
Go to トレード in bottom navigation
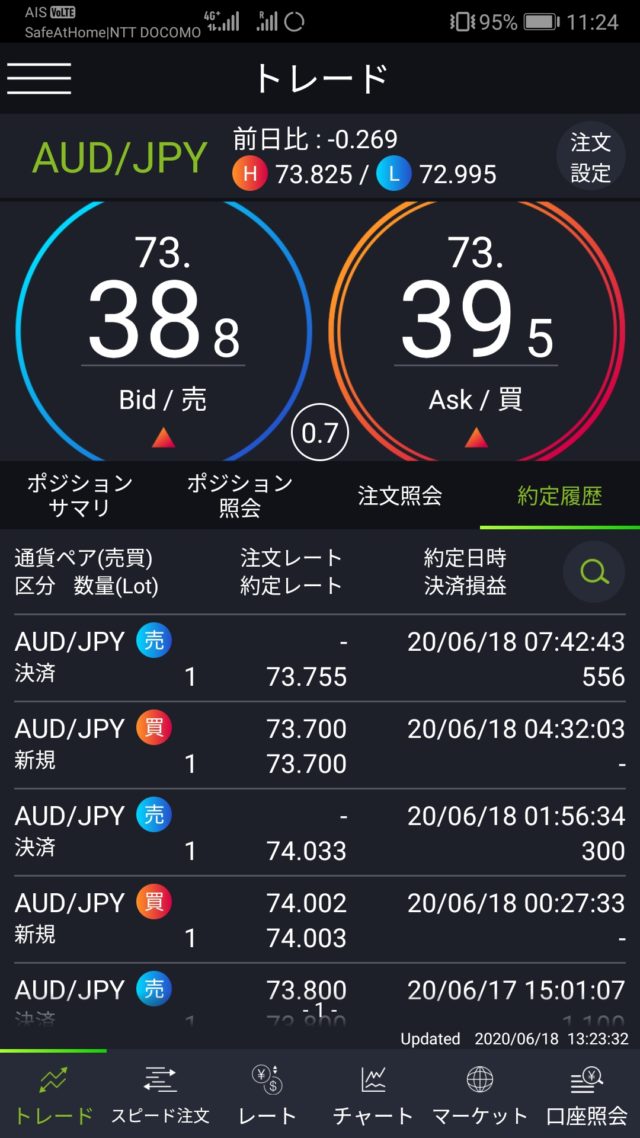click(53, 1095)
